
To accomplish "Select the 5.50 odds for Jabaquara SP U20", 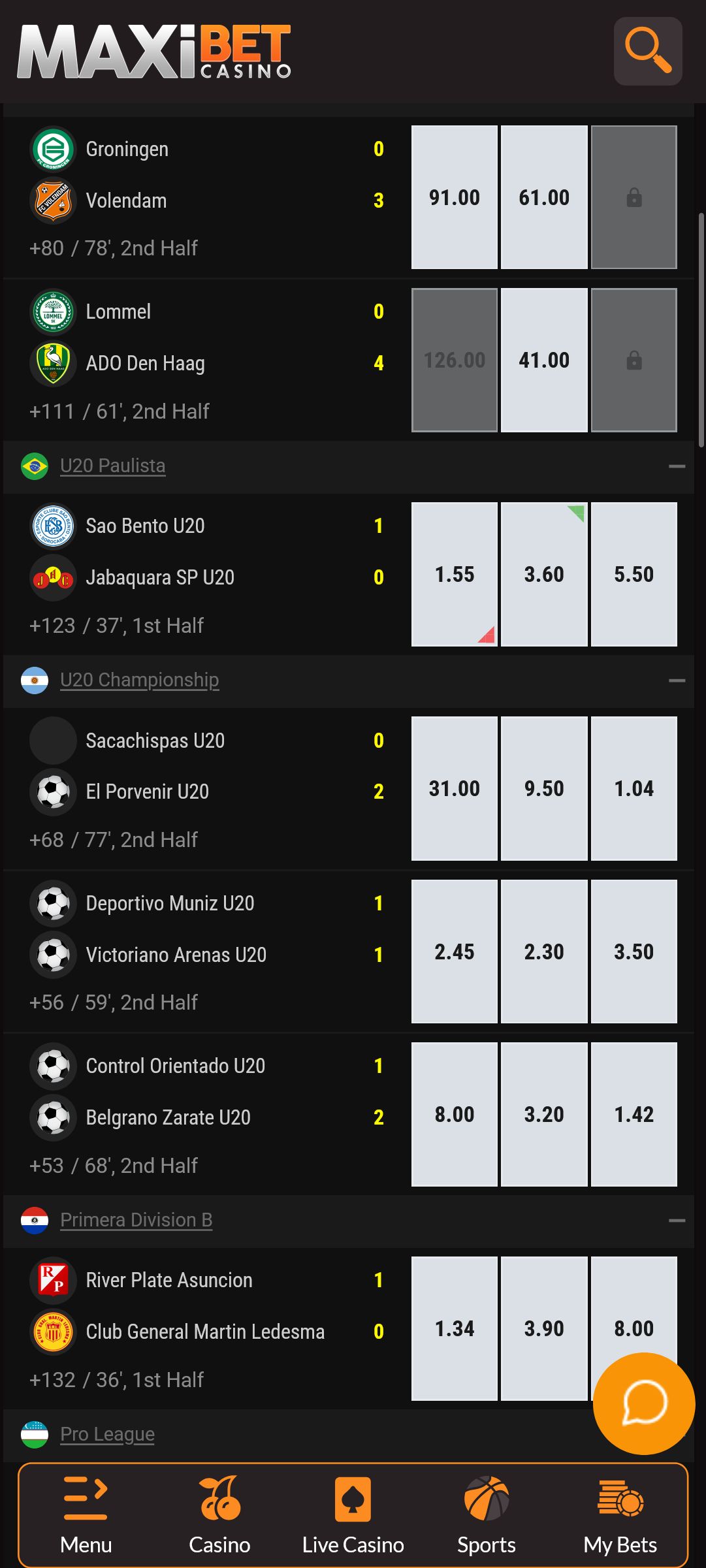I will pos(634,574).
